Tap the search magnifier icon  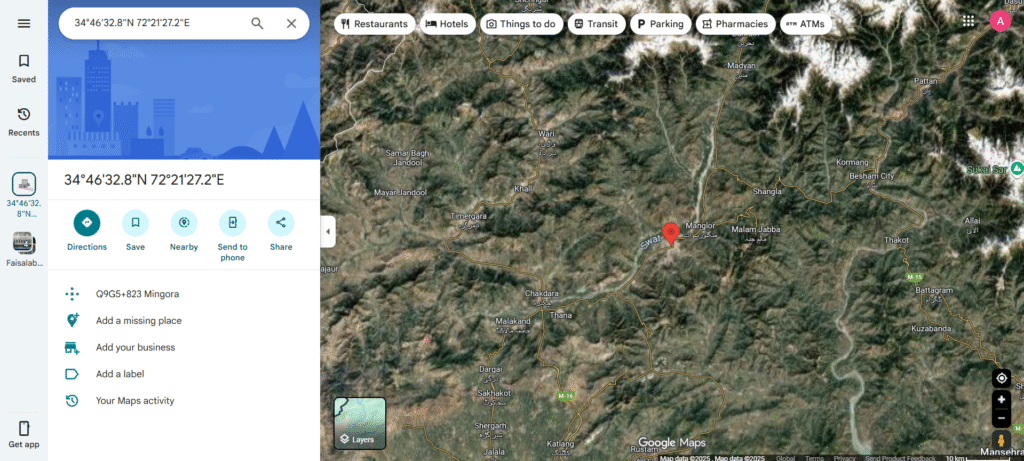coord(257,23)
